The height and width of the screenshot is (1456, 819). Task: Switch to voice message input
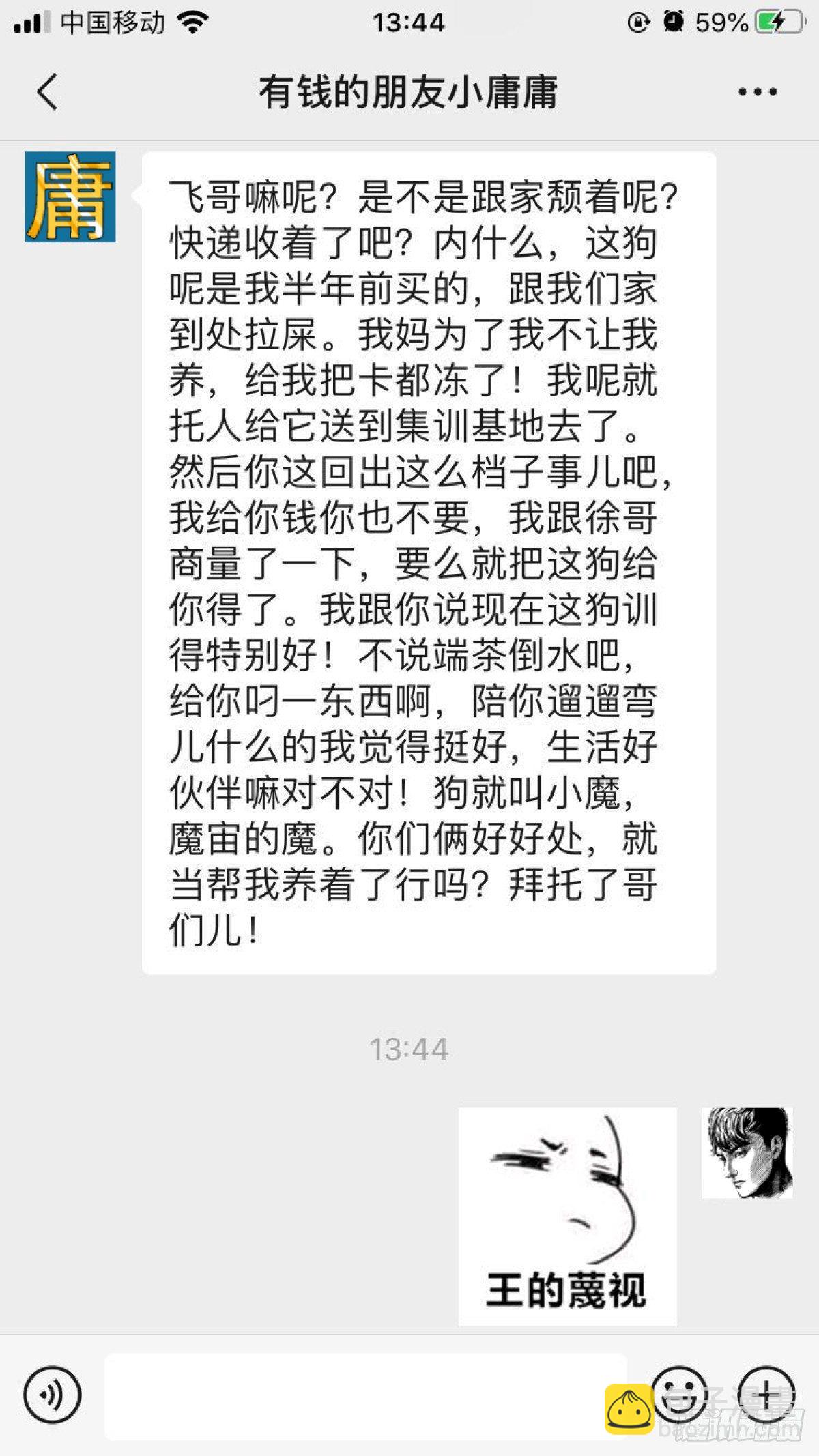point(53,1395)
